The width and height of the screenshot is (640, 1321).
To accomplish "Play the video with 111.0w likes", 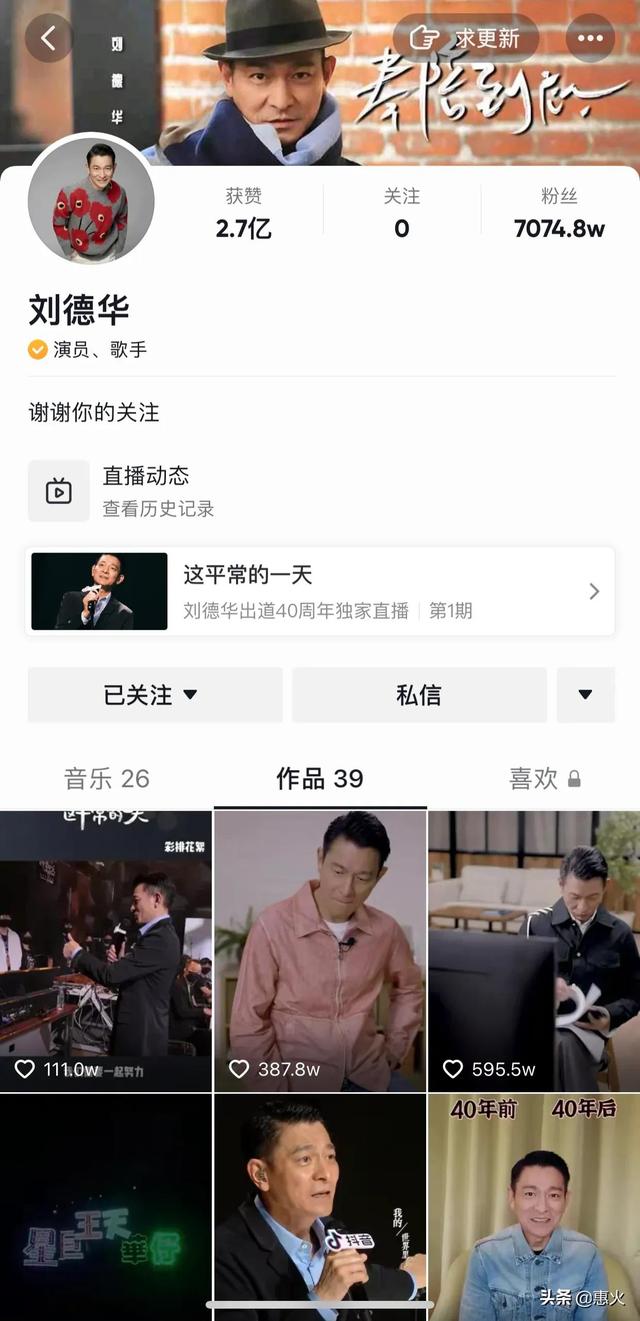I will pyautogui.click(x=106, y=950).
